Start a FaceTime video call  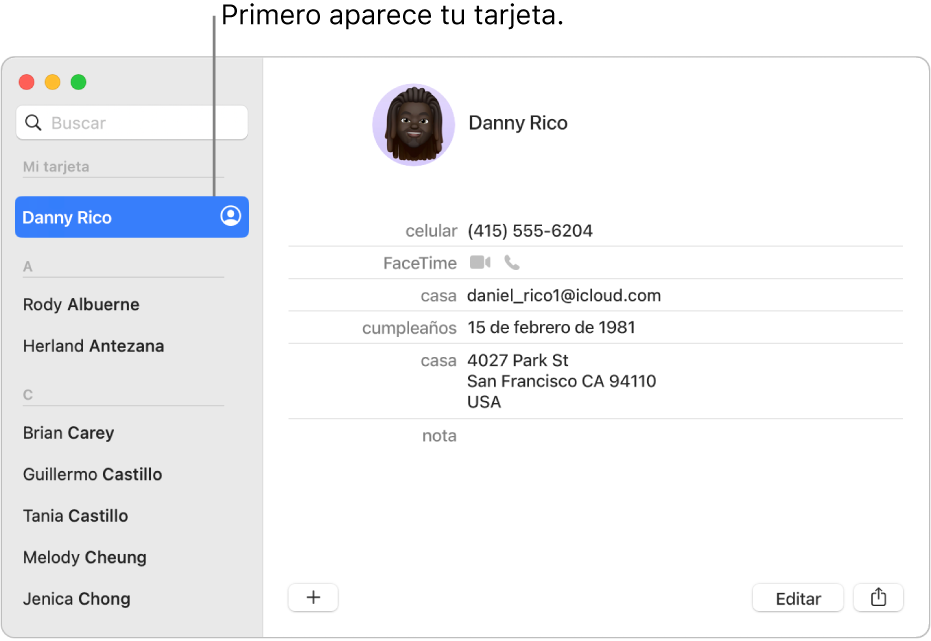pyautogui.click(x=480, y=263)
